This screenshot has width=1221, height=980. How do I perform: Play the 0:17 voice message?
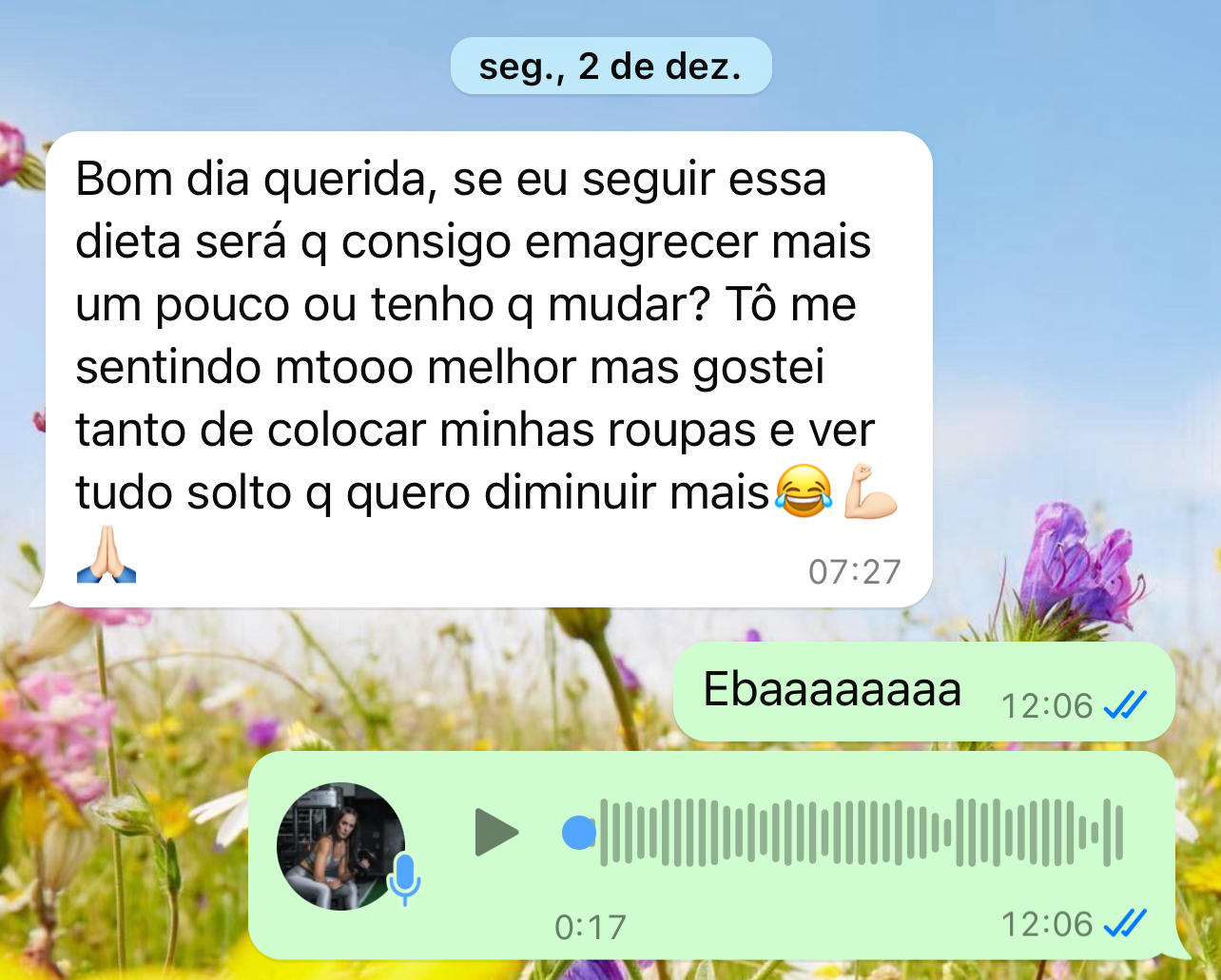(495, 833)
